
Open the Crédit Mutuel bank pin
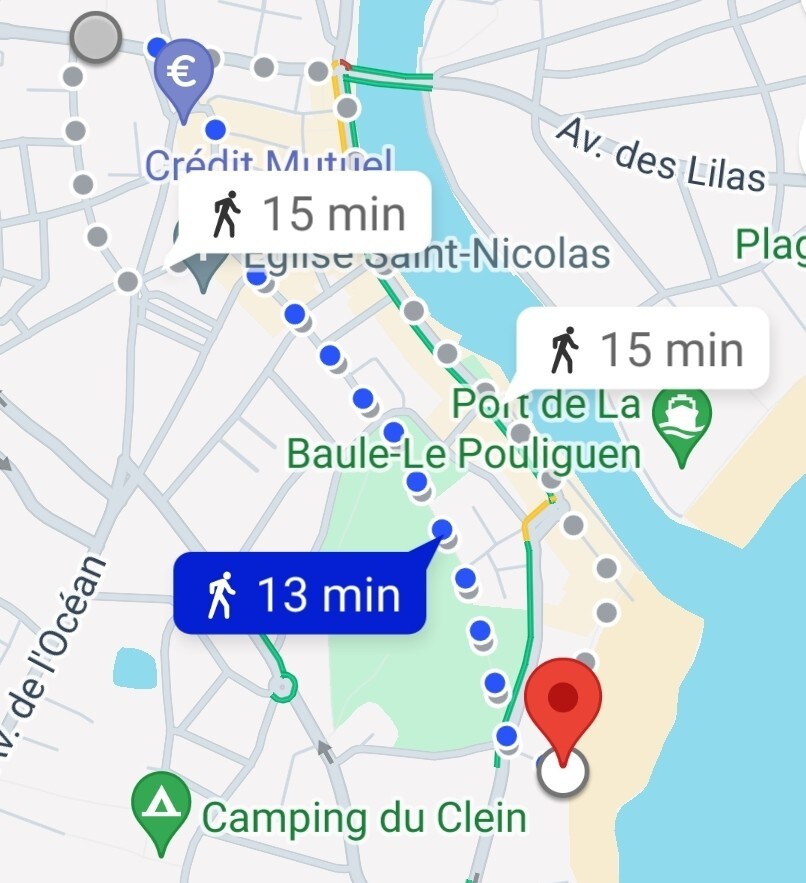pos(183,74)
